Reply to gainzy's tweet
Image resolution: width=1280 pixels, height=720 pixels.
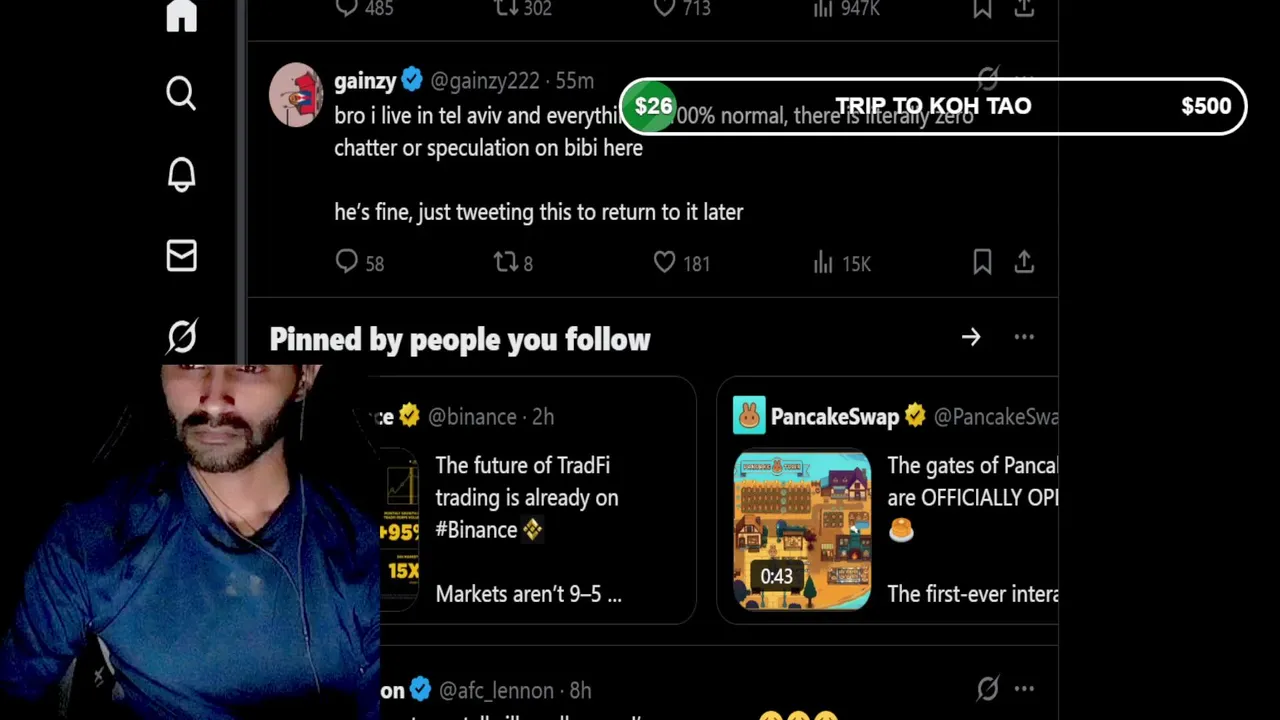tap(347, 262)
